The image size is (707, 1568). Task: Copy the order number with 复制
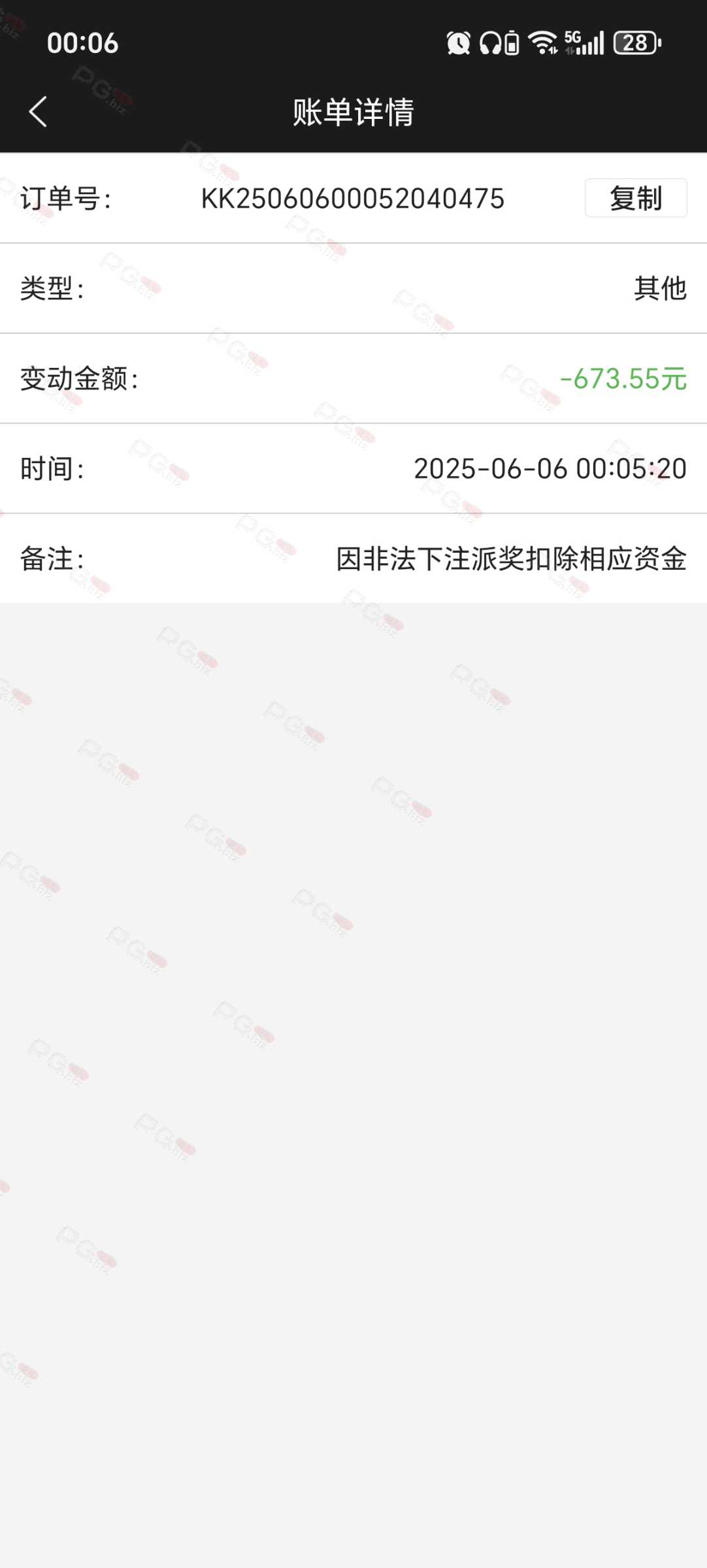coord(636,198)
